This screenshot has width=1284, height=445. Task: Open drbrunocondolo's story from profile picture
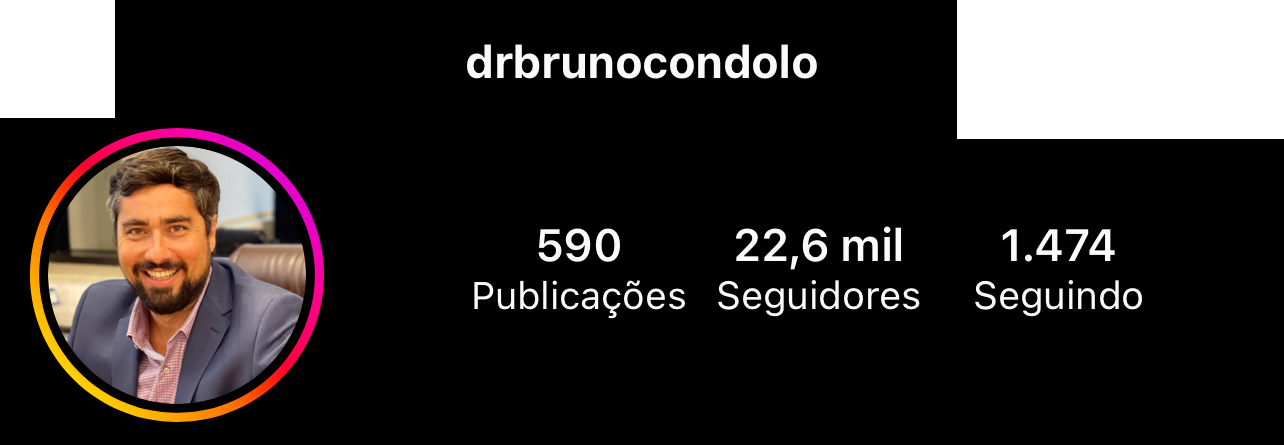coord(177,275)
